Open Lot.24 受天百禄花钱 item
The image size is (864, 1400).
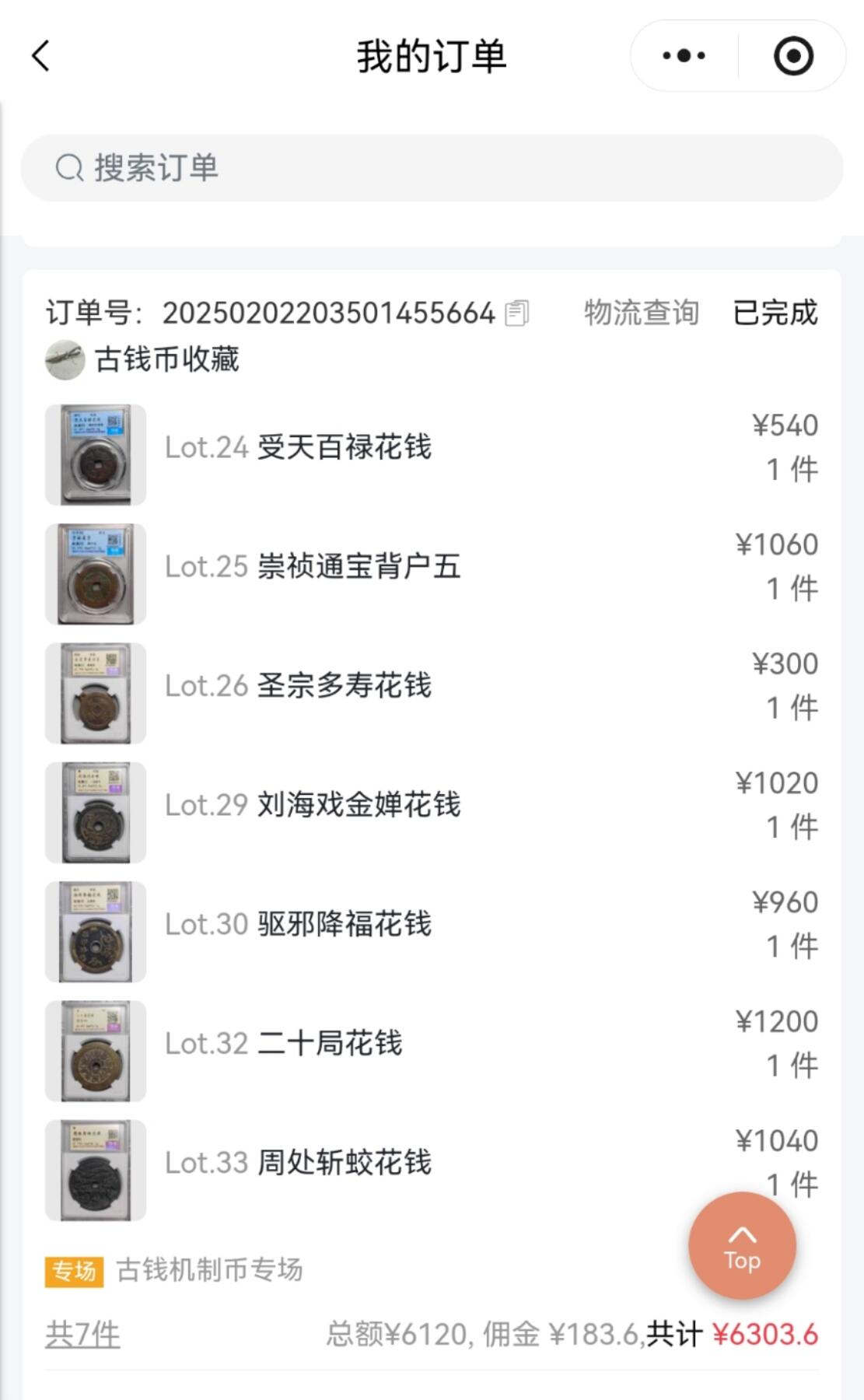(344, 447)
